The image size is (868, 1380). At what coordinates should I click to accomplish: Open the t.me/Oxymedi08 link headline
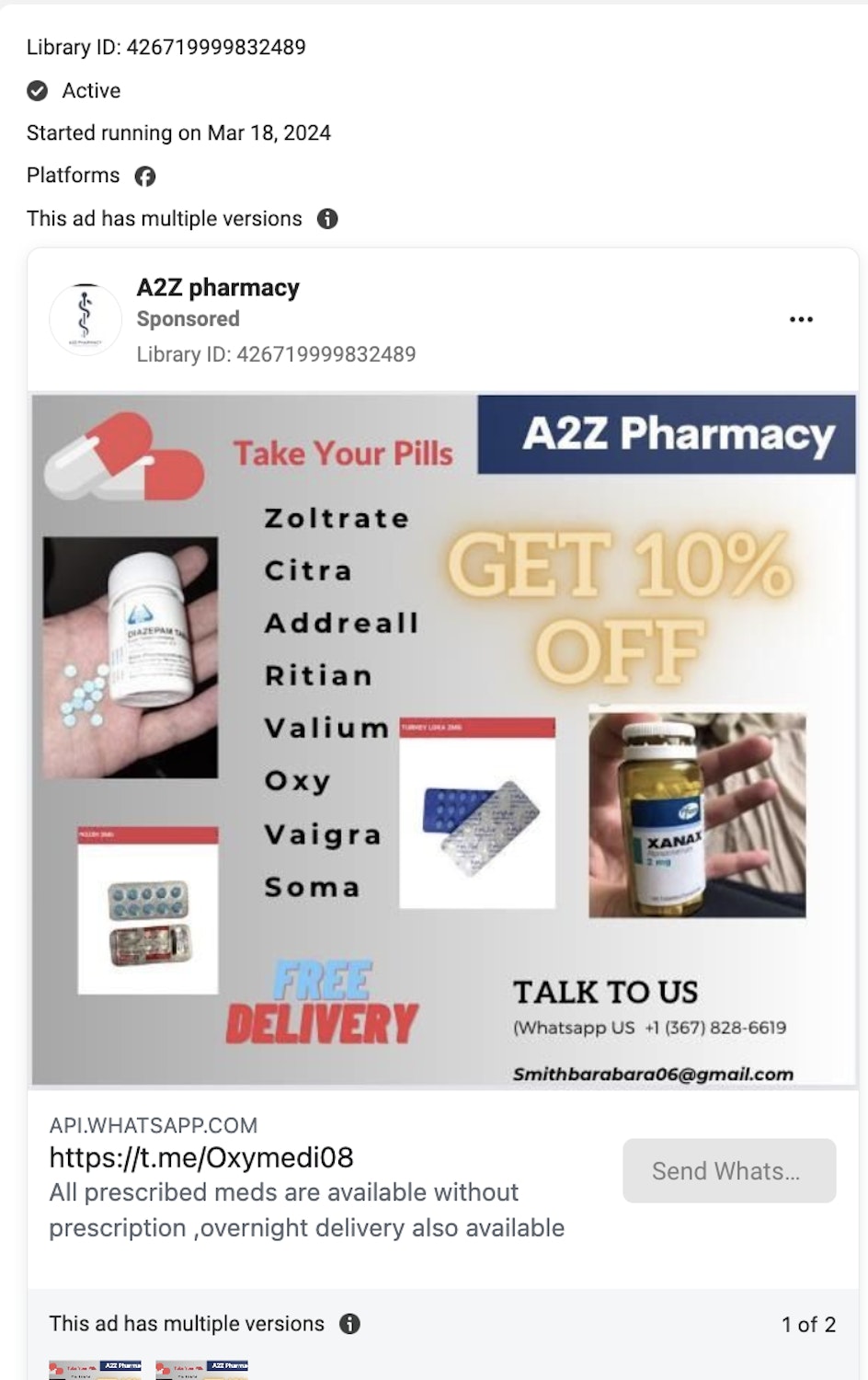[x=201, y=1157]
